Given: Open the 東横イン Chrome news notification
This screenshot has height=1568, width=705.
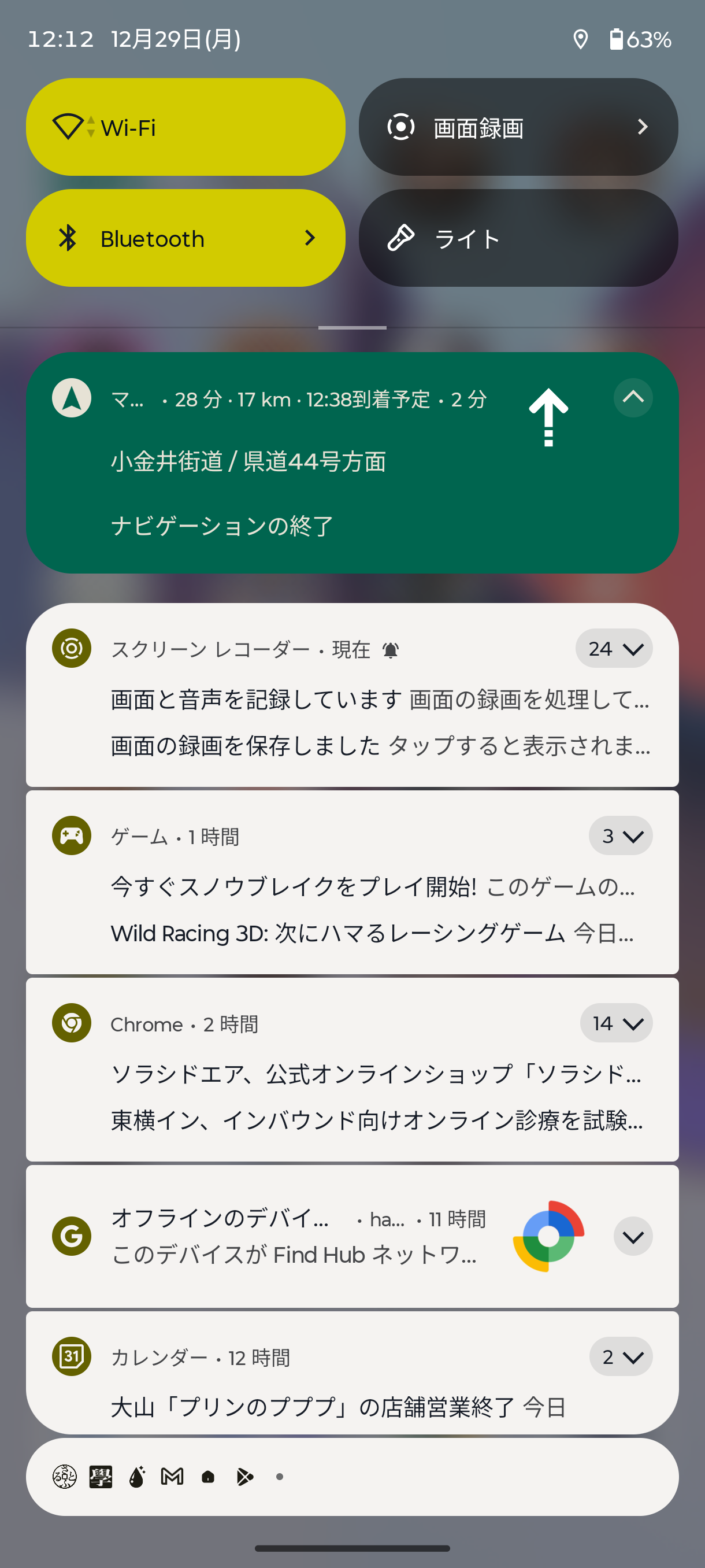Looking at the screenshot, I should point(376,1120).
